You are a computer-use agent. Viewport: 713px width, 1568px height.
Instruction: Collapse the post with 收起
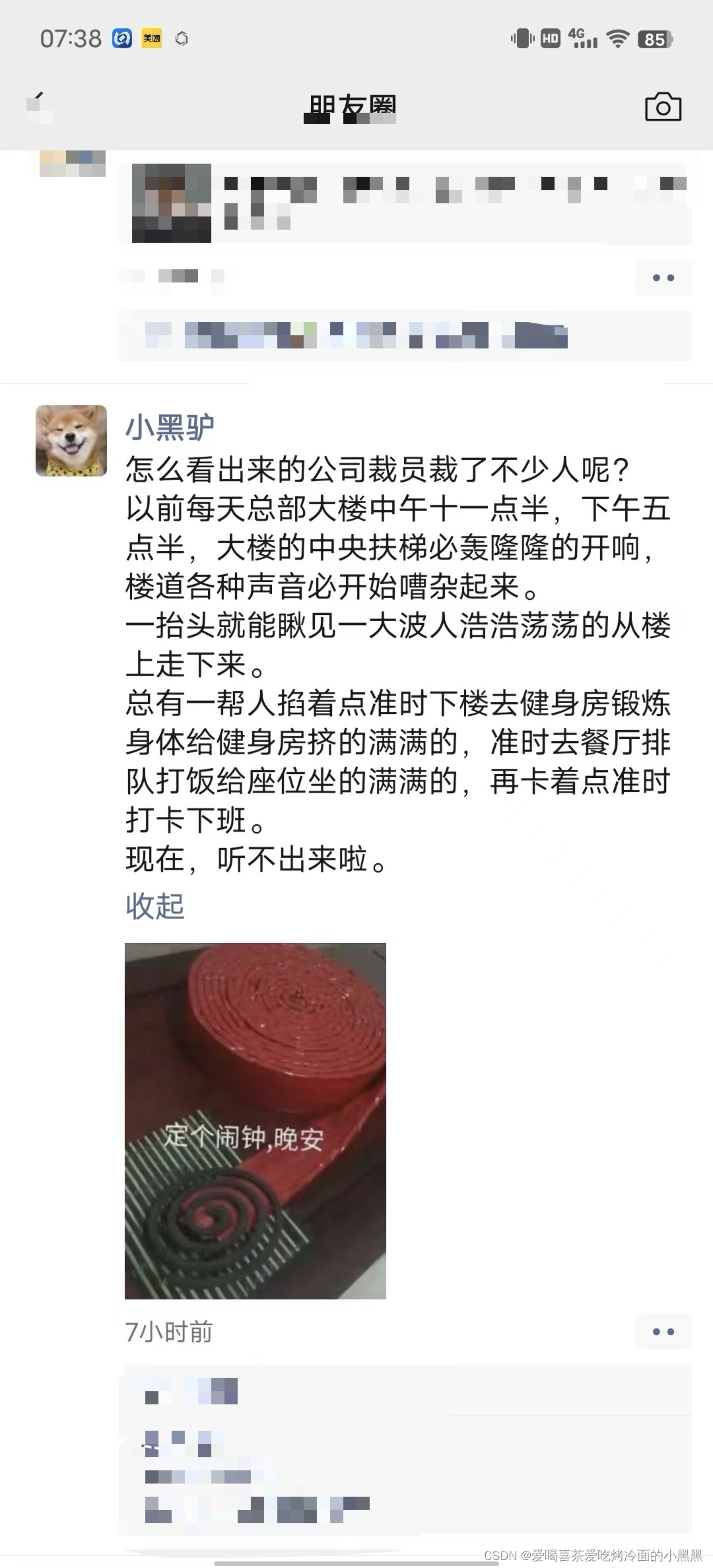pos(154,906)
